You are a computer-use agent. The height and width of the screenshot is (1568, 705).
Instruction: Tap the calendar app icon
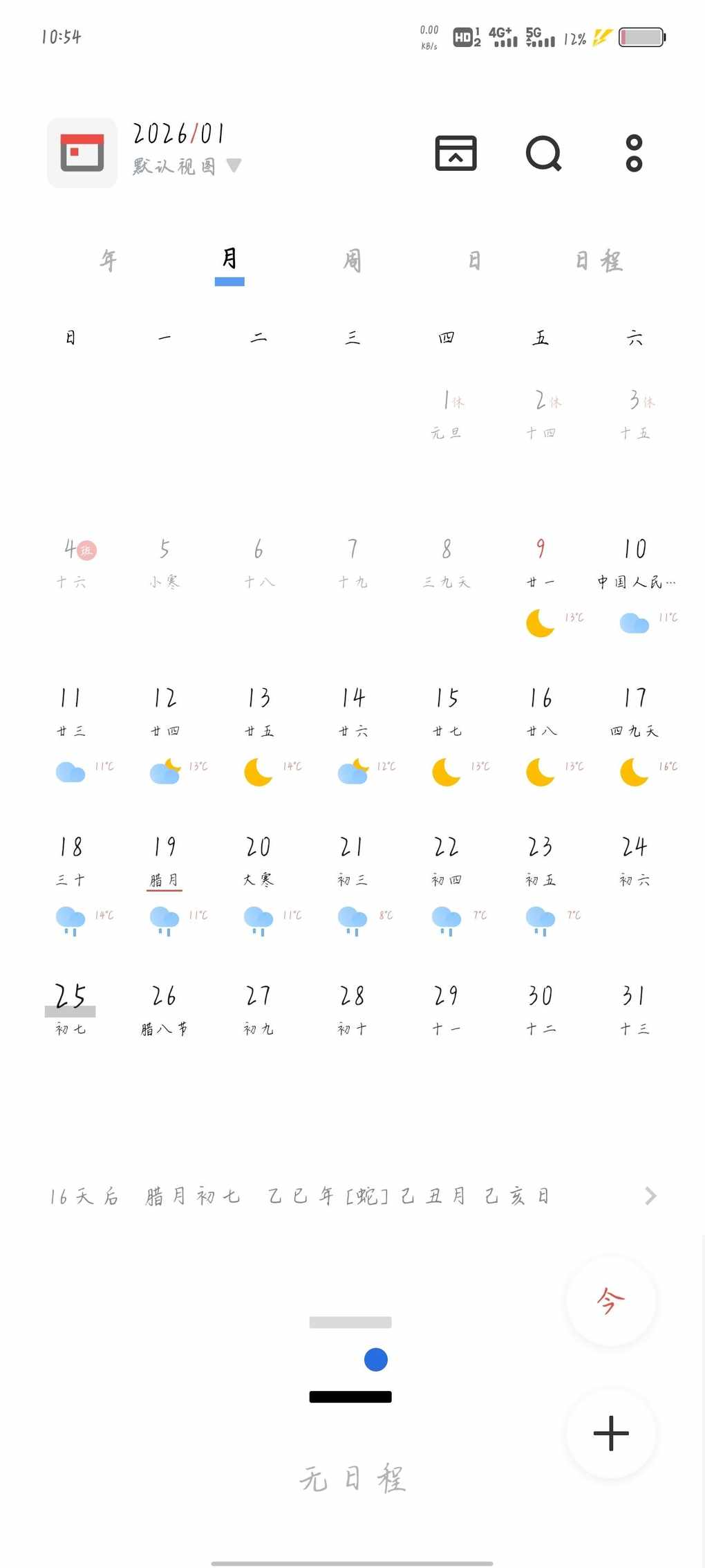click(82, 153)
